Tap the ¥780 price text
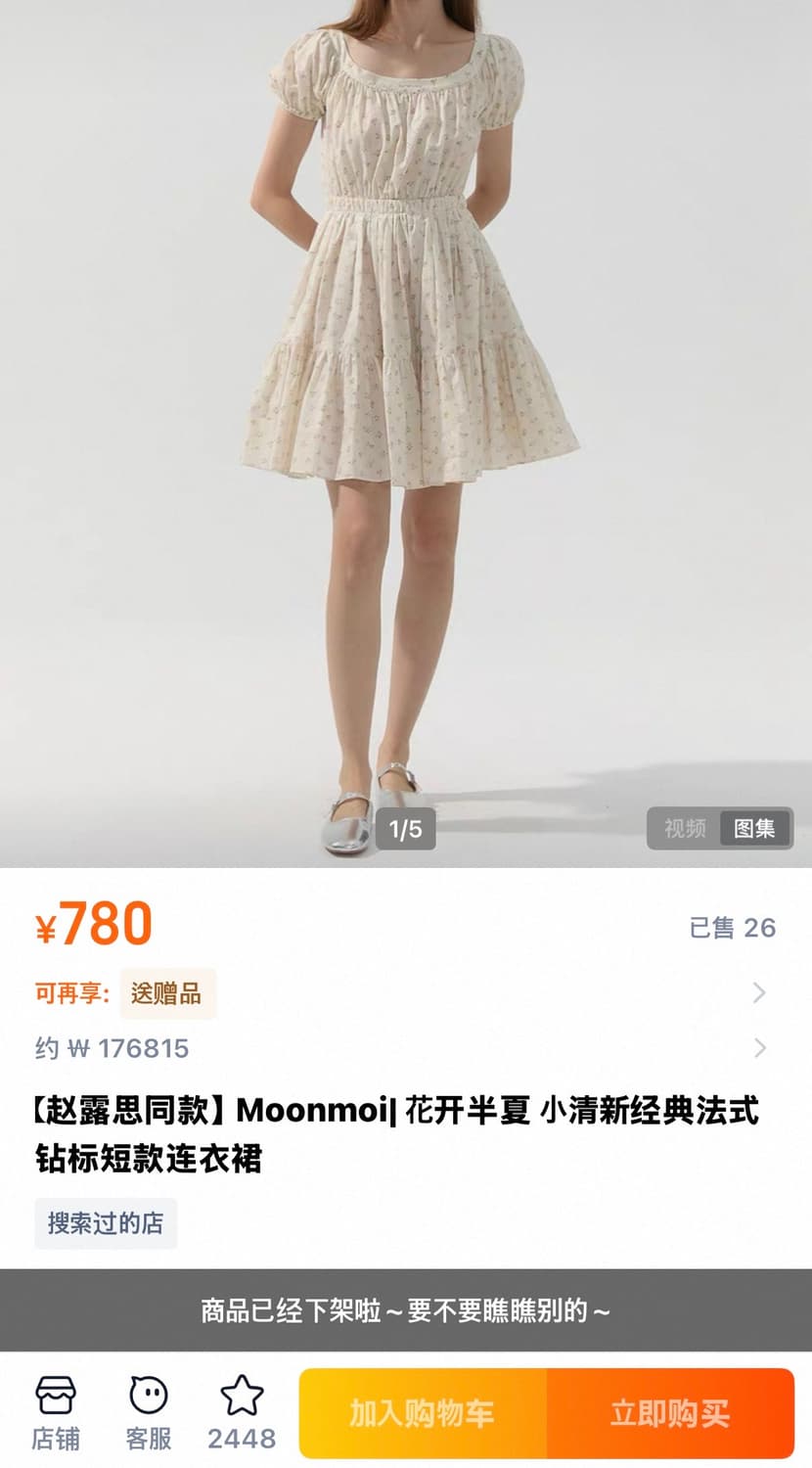The width and height of the screenshot is (812, 1468). [89, 924]
